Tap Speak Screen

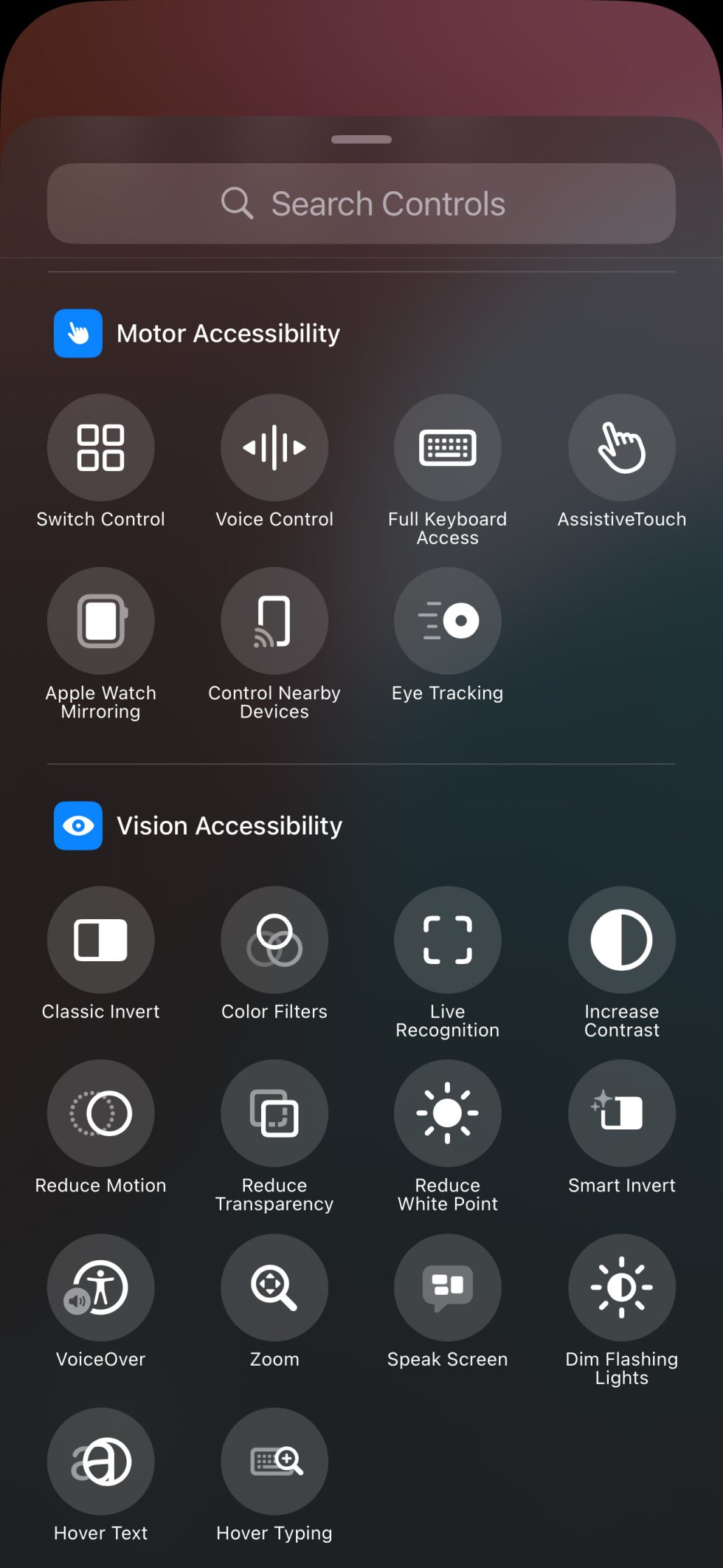point(448,1287)
